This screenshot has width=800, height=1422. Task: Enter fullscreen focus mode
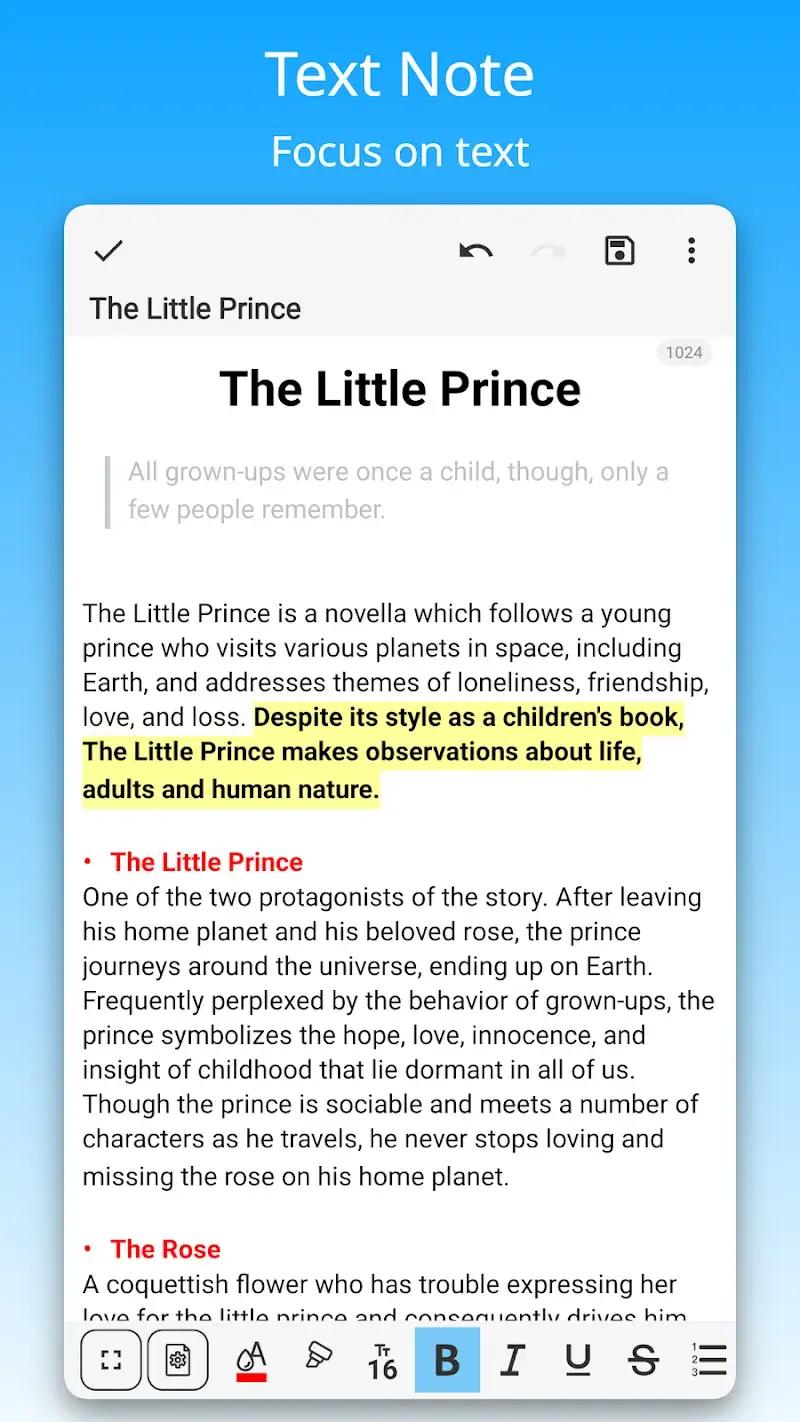tap(110, 1358)
